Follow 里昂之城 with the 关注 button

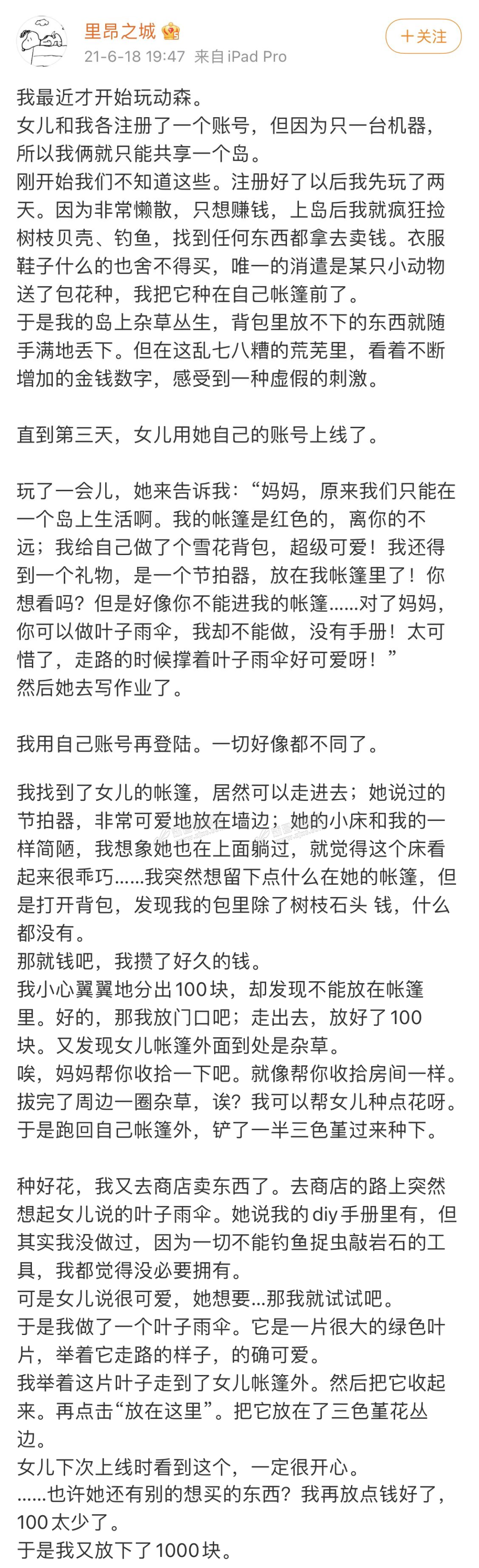pyautogui.click(x=423, y=36)
